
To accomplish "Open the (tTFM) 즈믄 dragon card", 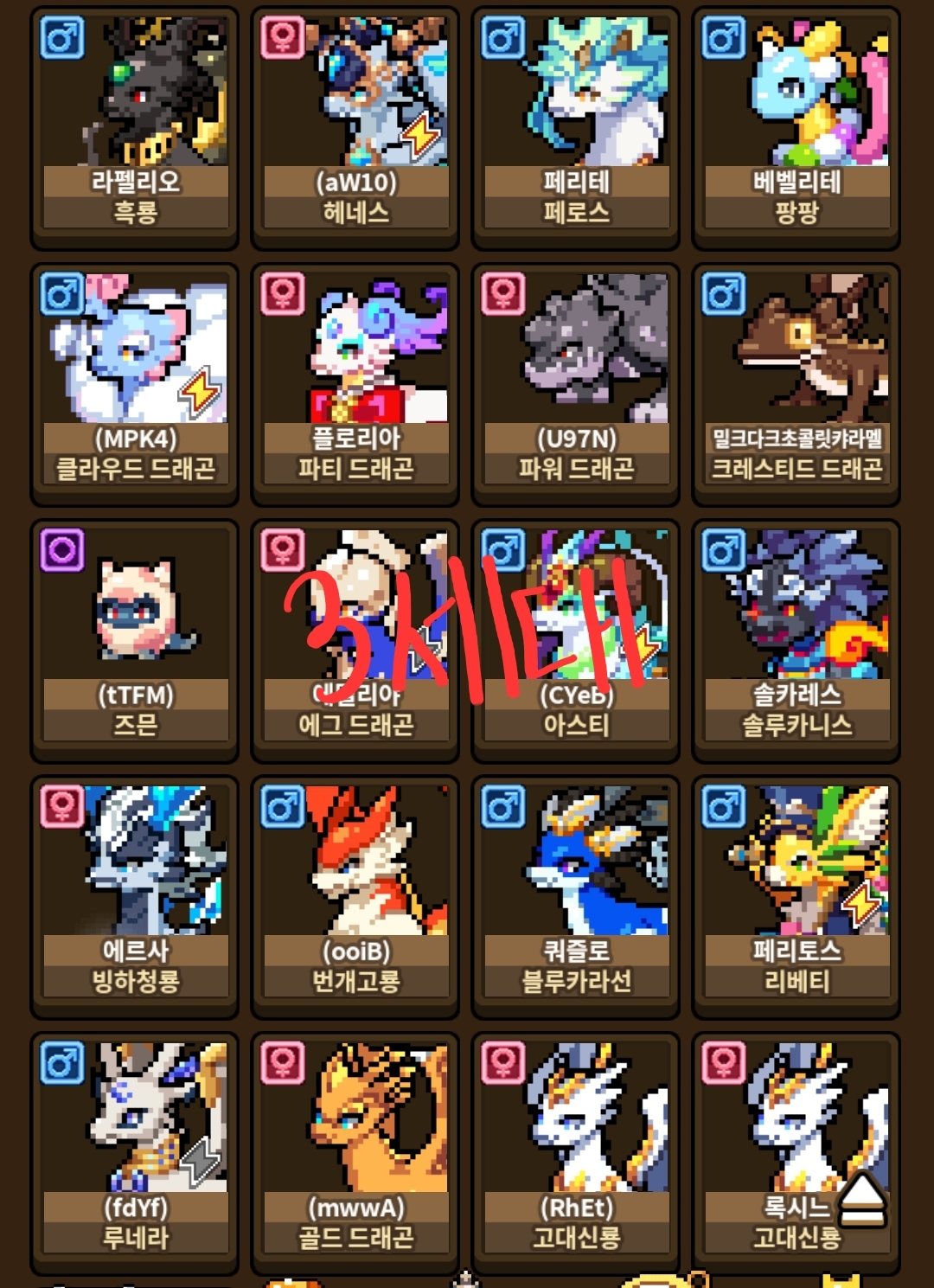I will pyautogui.click(x=134, y=638).
